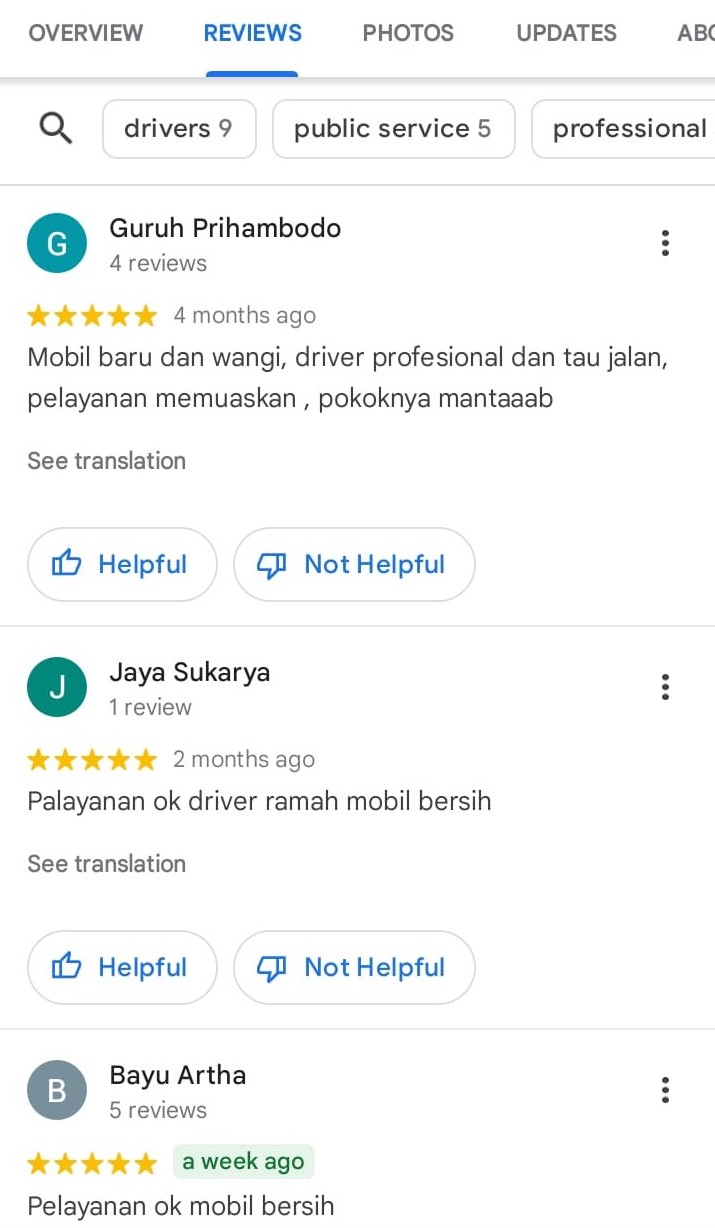Filter reviews by the drivers chip
715x1228 pixels.
pos(178,129)
